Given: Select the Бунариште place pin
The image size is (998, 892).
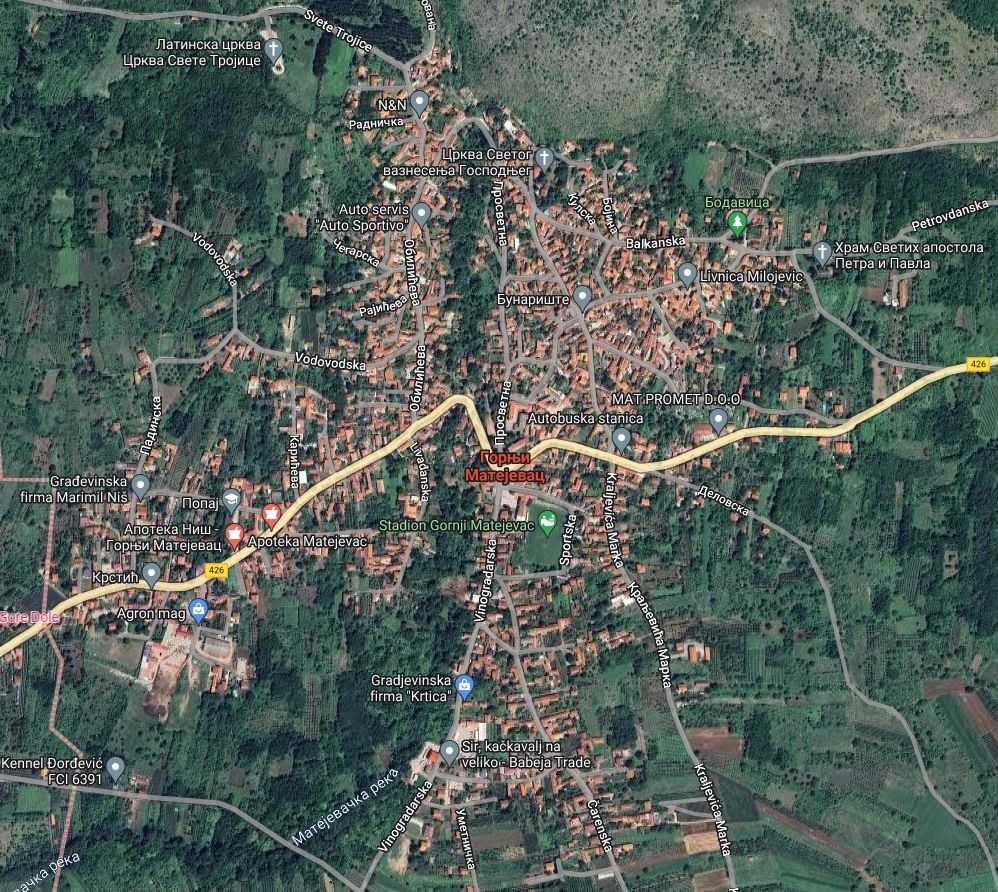Looking at the screenshot, I should 582,296.
